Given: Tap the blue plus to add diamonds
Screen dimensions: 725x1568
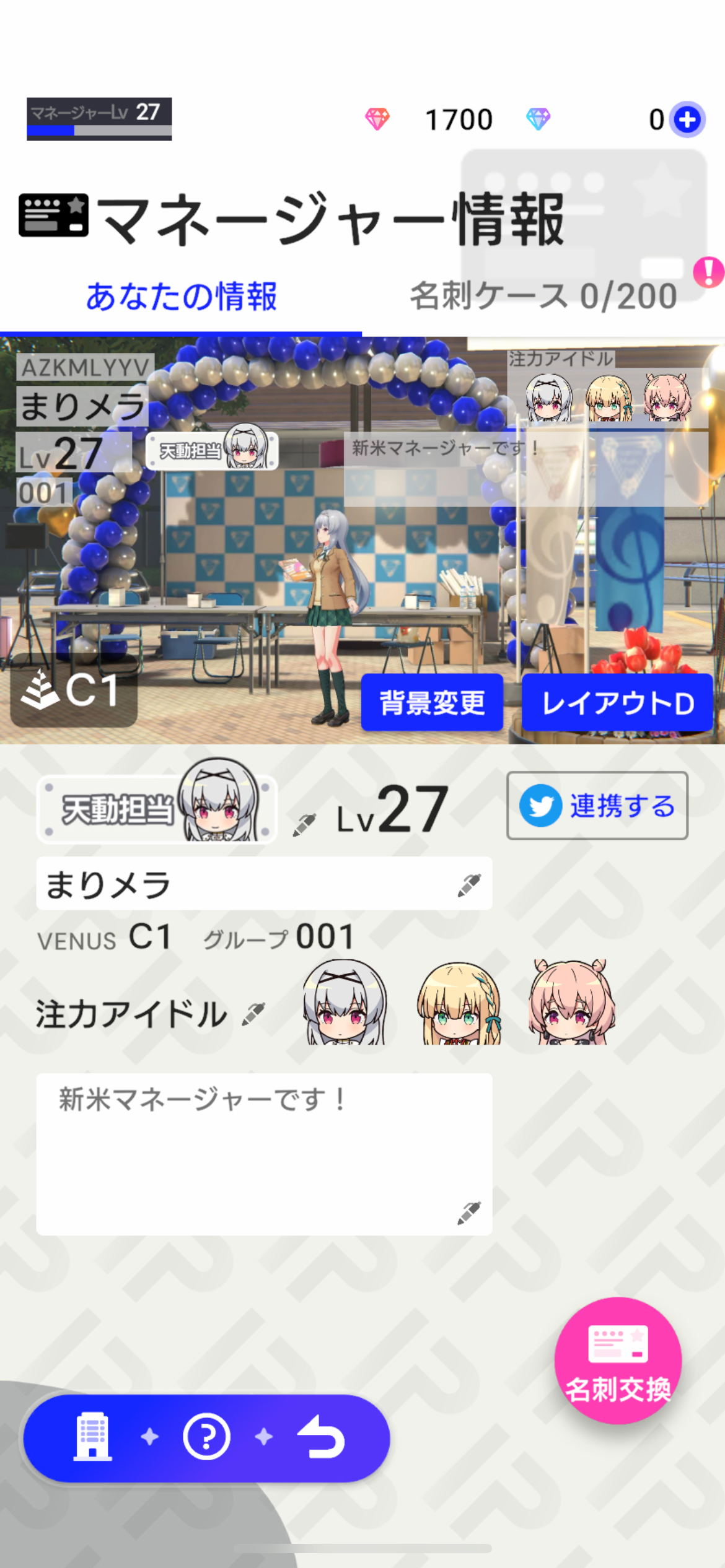Looking at the screenshot, I should (x=687, y=119).
